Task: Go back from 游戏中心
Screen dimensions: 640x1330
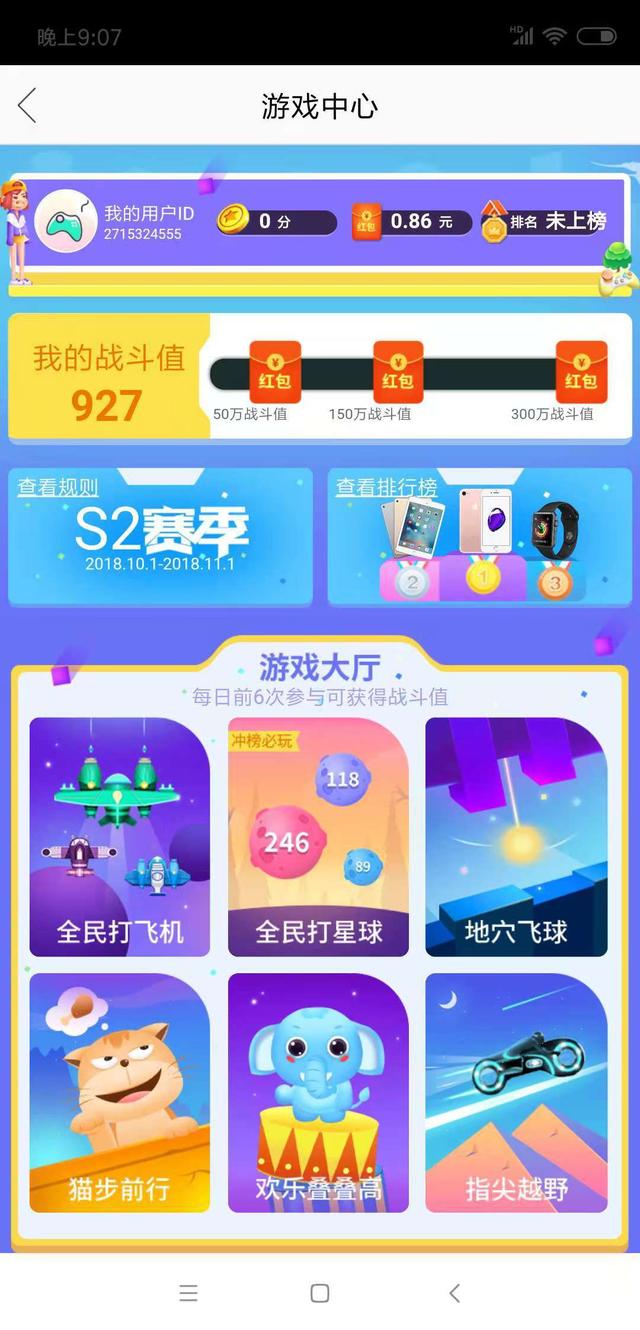Action: 27,105
